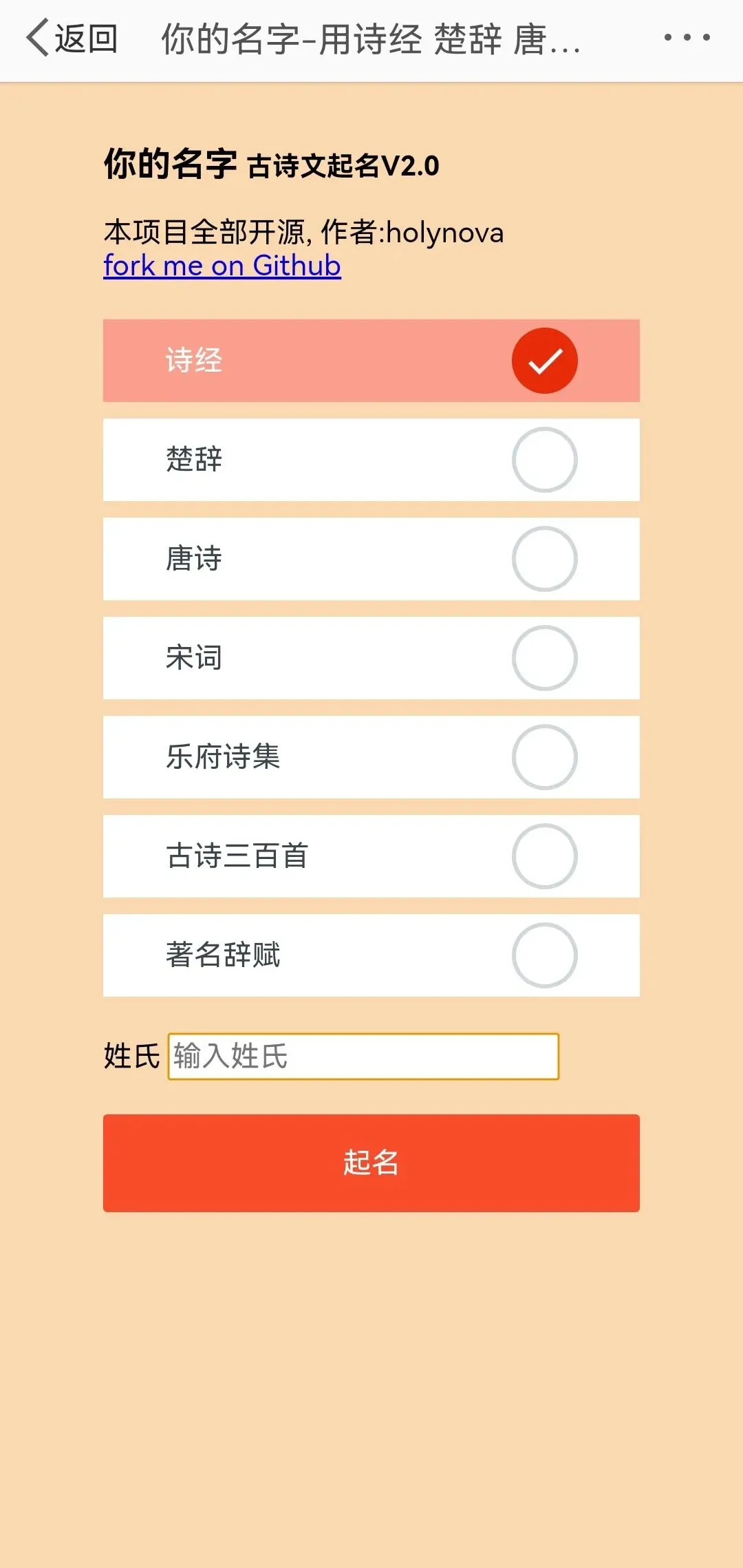
Task: Click the empty circle next to 楚辞
Action: click(544, 459)
